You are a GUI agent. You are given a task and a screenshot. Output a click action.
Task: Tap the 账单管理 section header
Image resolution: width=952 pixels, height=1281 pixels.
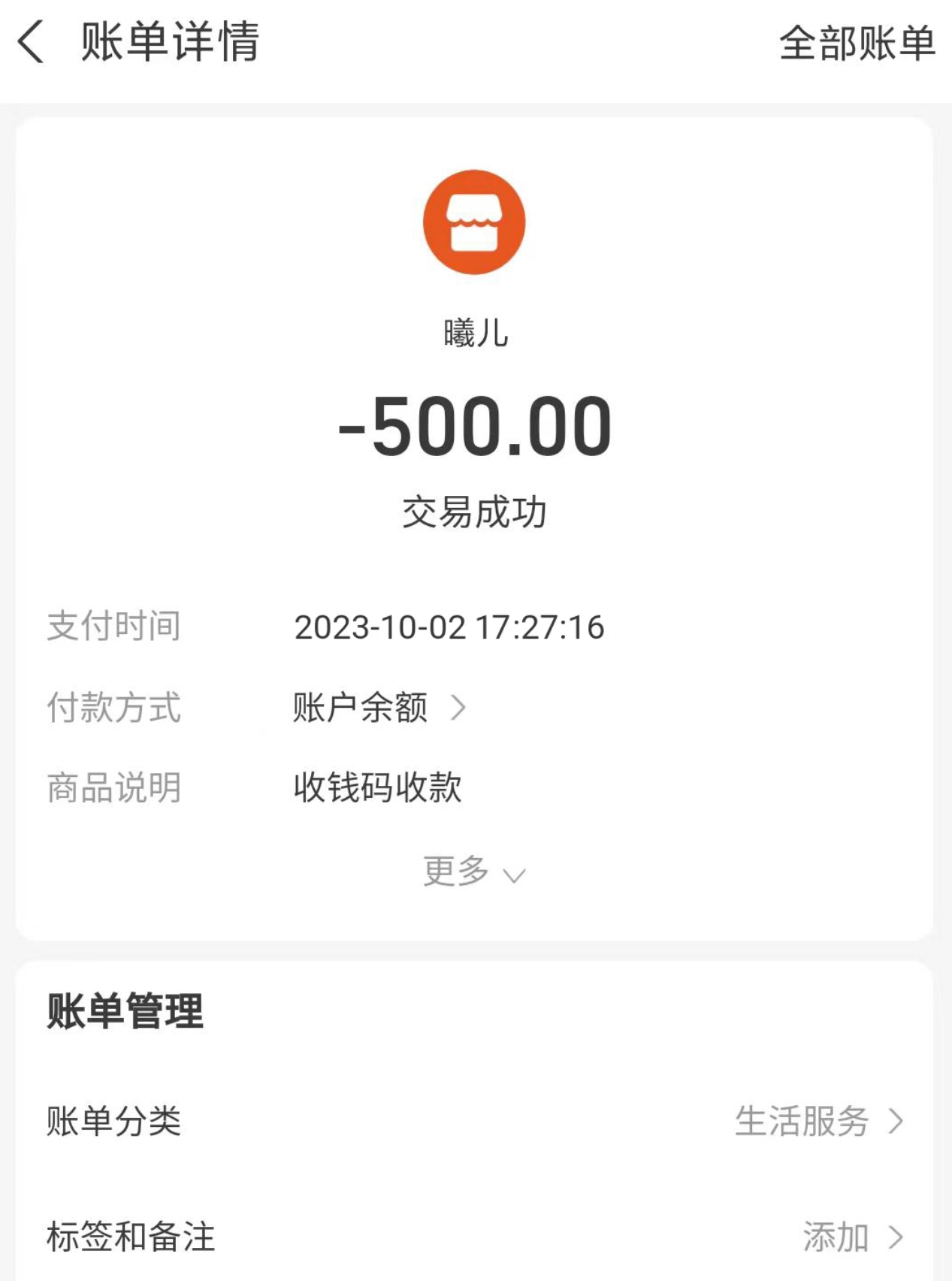coord(125,1011)
